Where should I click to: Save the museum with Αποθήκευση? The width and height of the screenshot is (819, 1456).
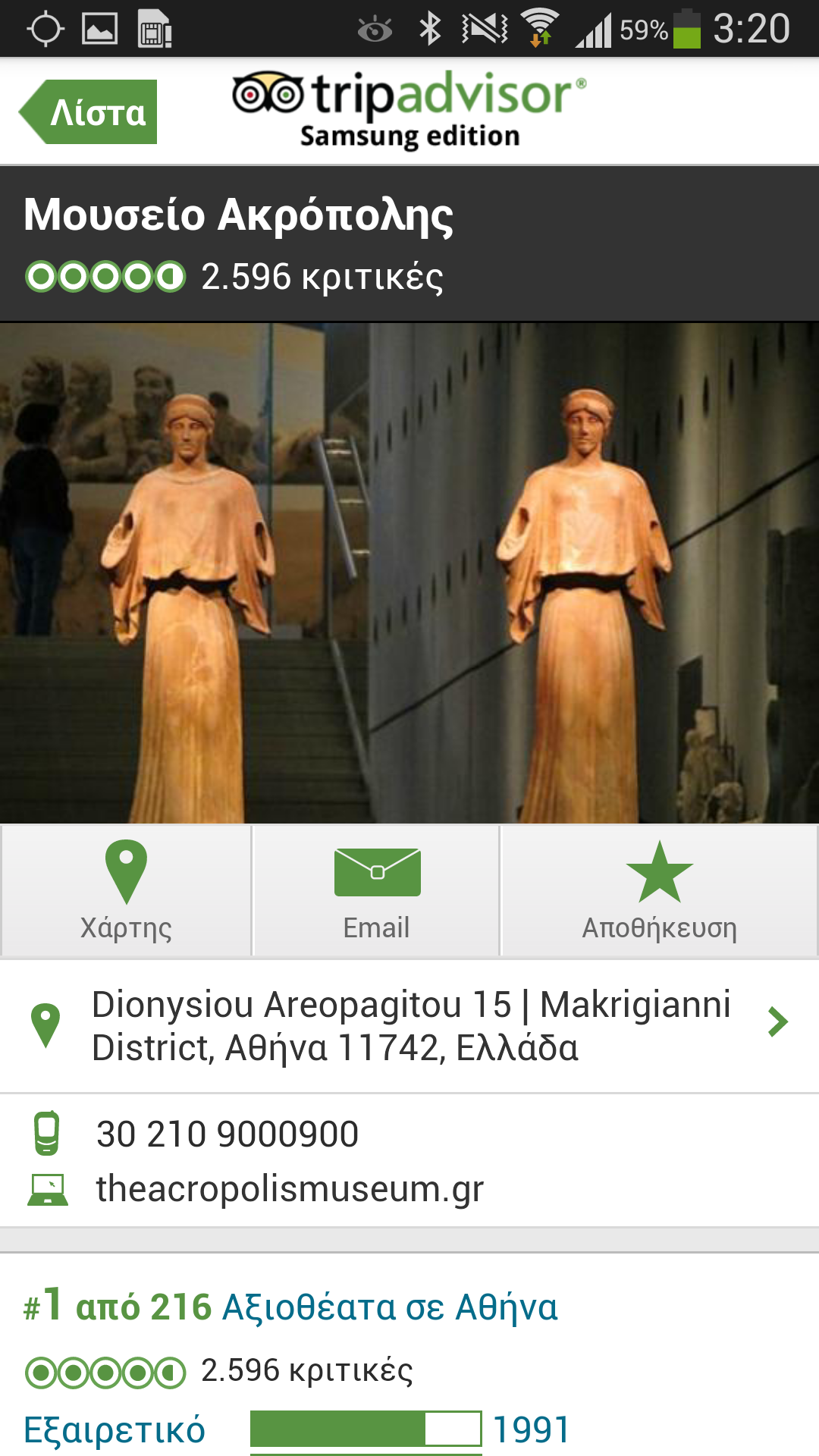tap(659, 890)
